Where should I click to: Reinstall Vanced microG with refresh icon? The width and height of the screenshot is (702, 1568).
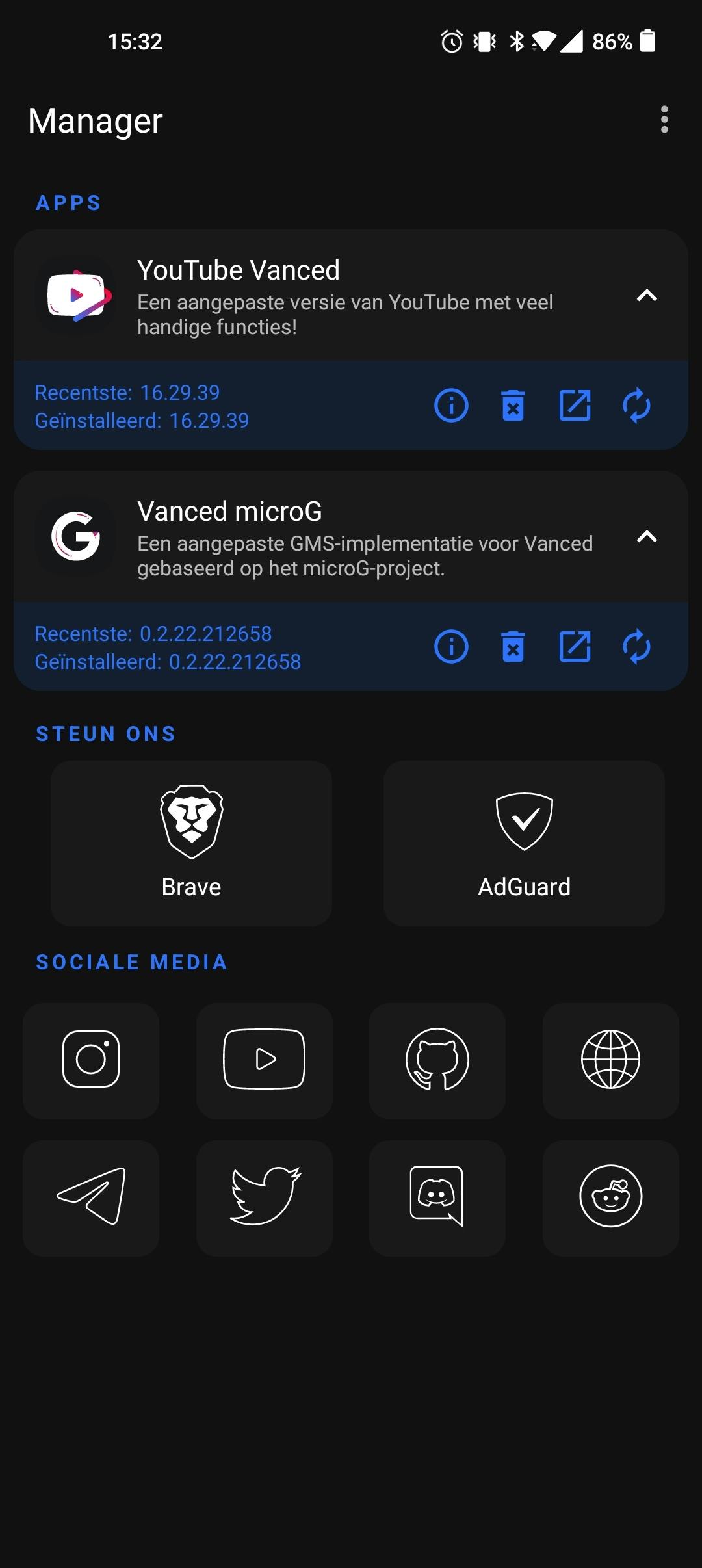tap(636, 646)
